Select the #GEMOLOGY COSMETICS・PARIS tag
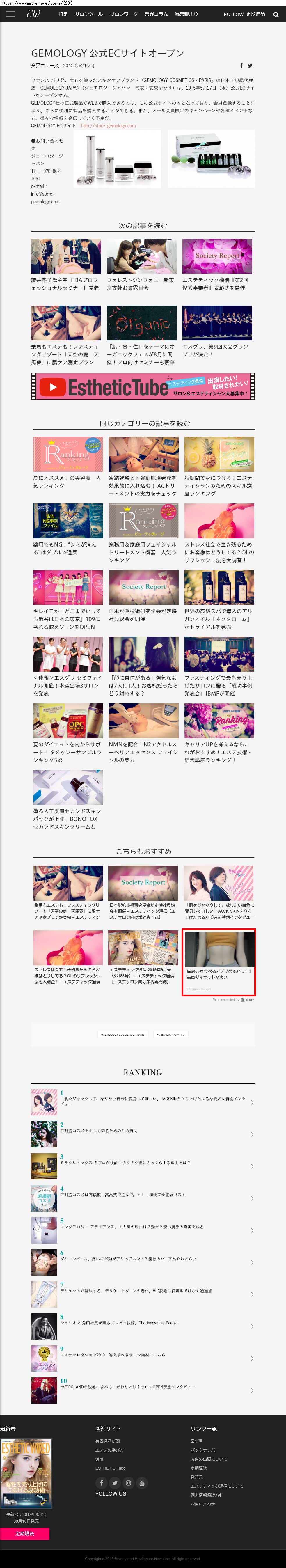 coord(123,1034)
